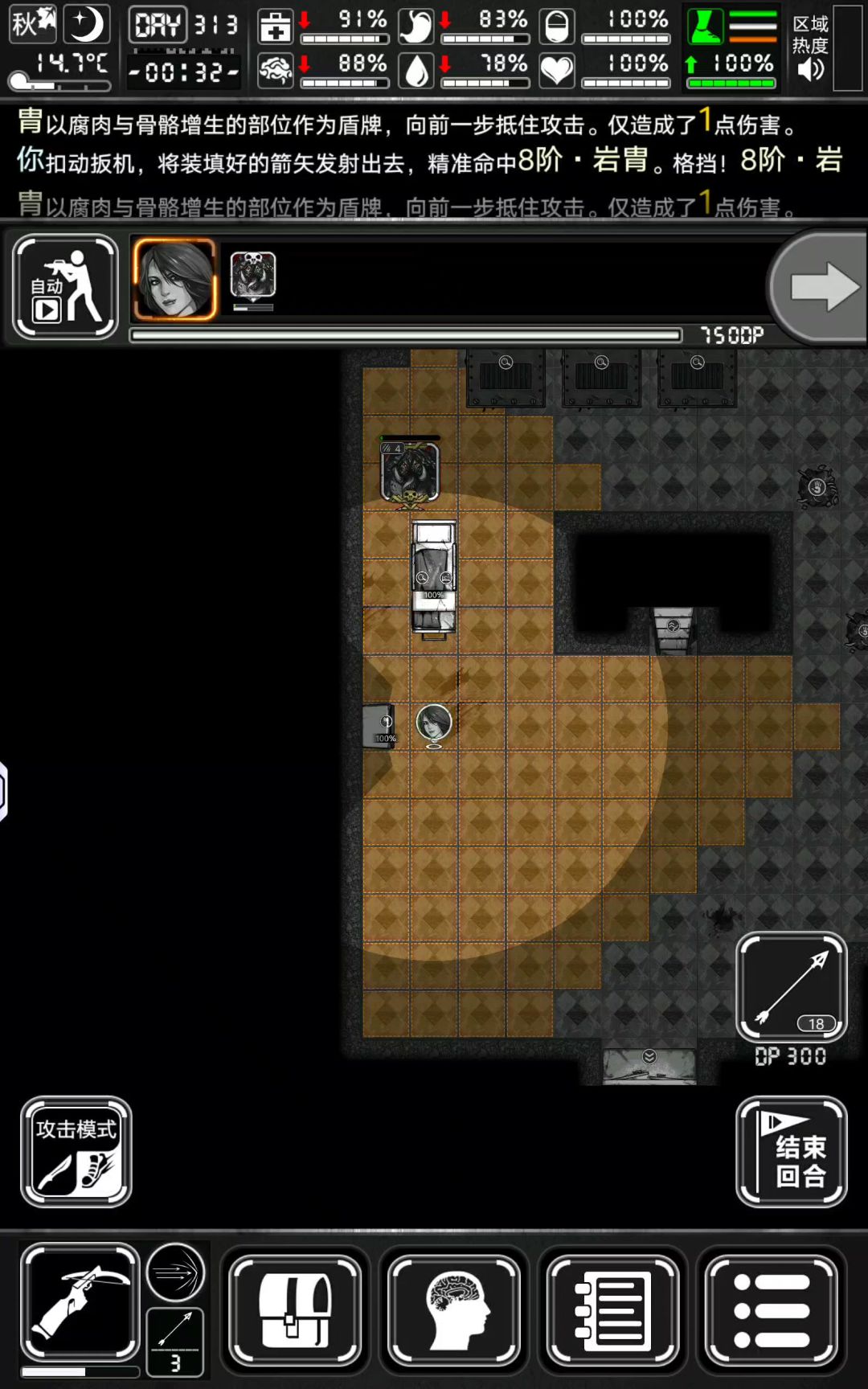The width and height of the screenshot is (868, 1389).
Task: Select the skull monster in turn order
Action: click(x=253, y=276)
